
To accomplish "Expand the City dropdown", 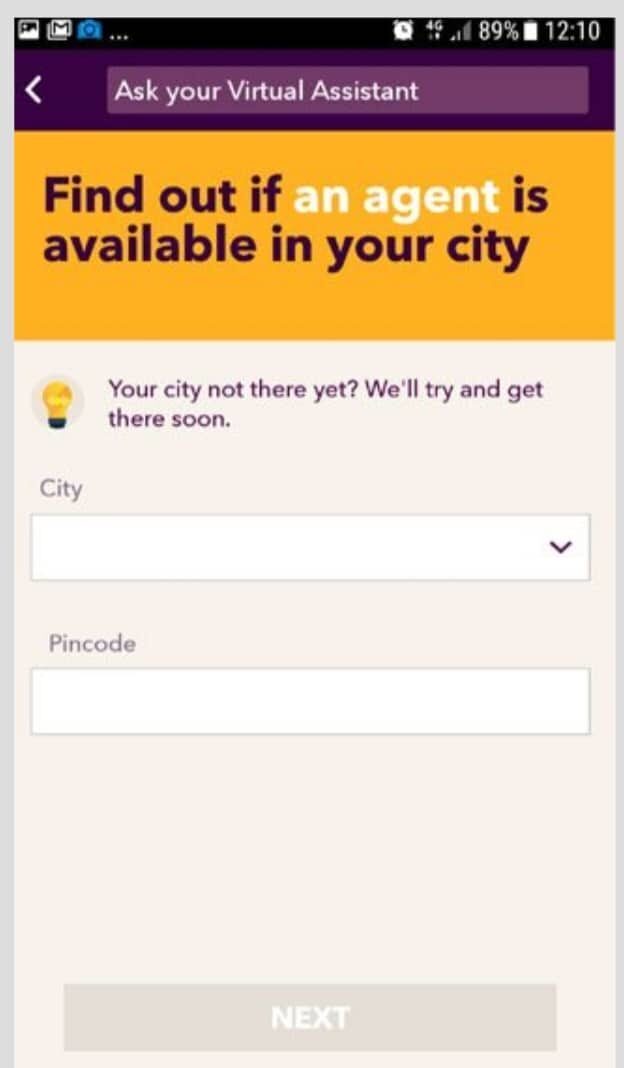I will (310, 547).
